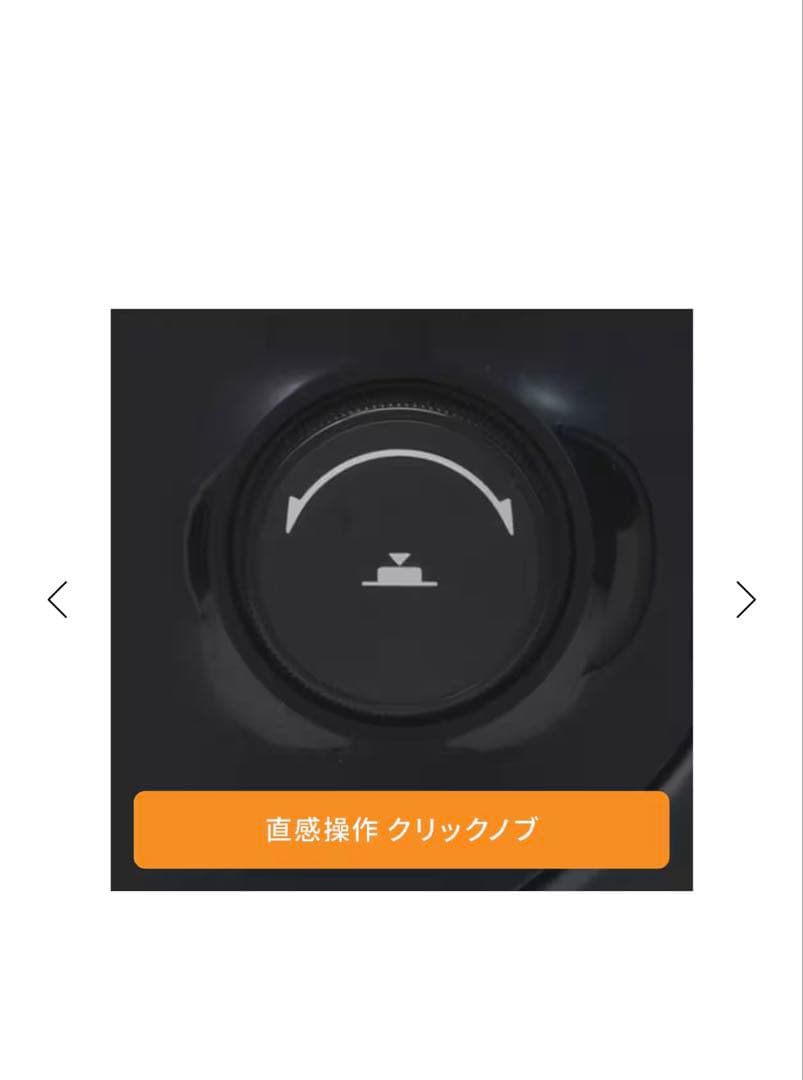Select the press-down button icon on the knob
Viewport: 803px width, 1080px height.
[x=402, y=575]
